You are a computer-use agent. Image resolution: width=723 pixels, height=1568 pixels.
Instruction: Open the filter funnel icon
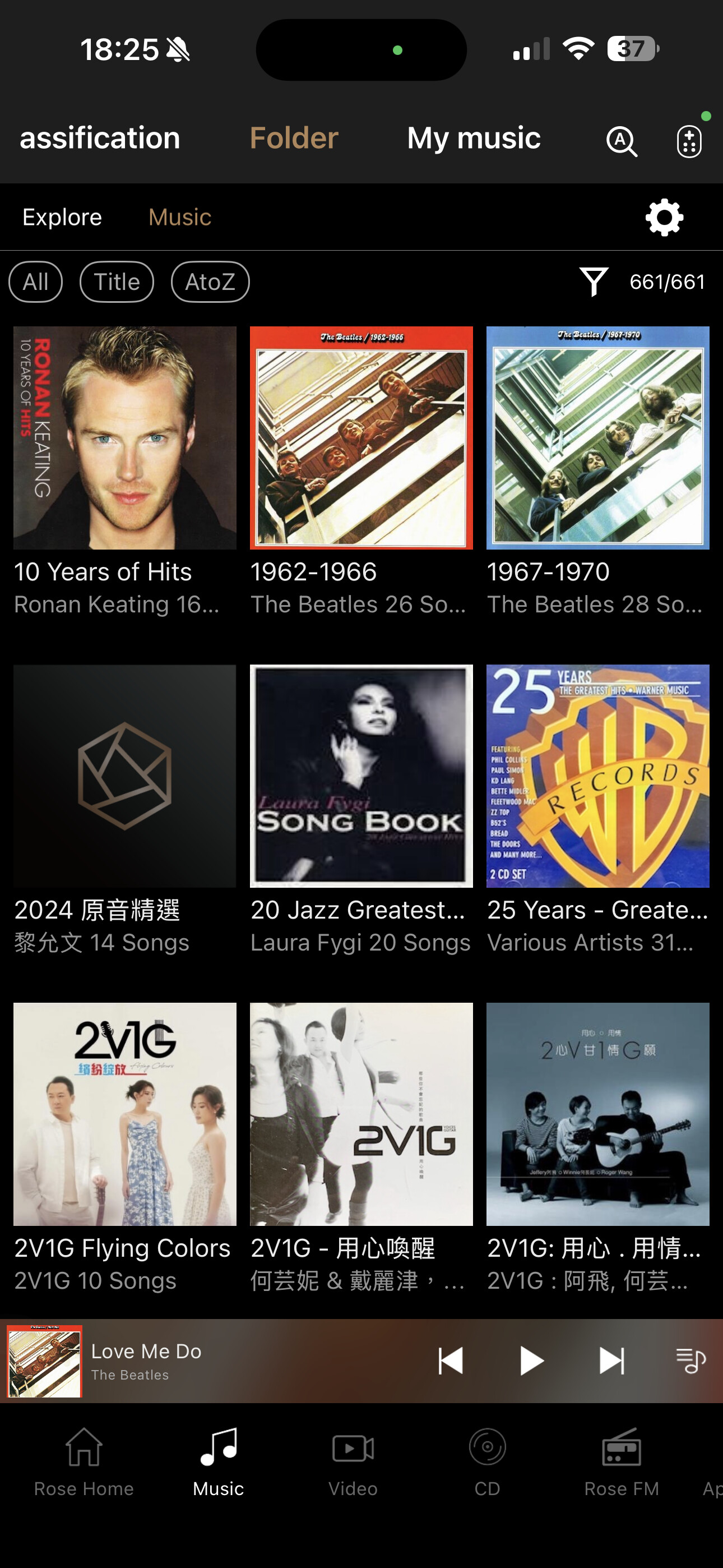tap(594, 282)
